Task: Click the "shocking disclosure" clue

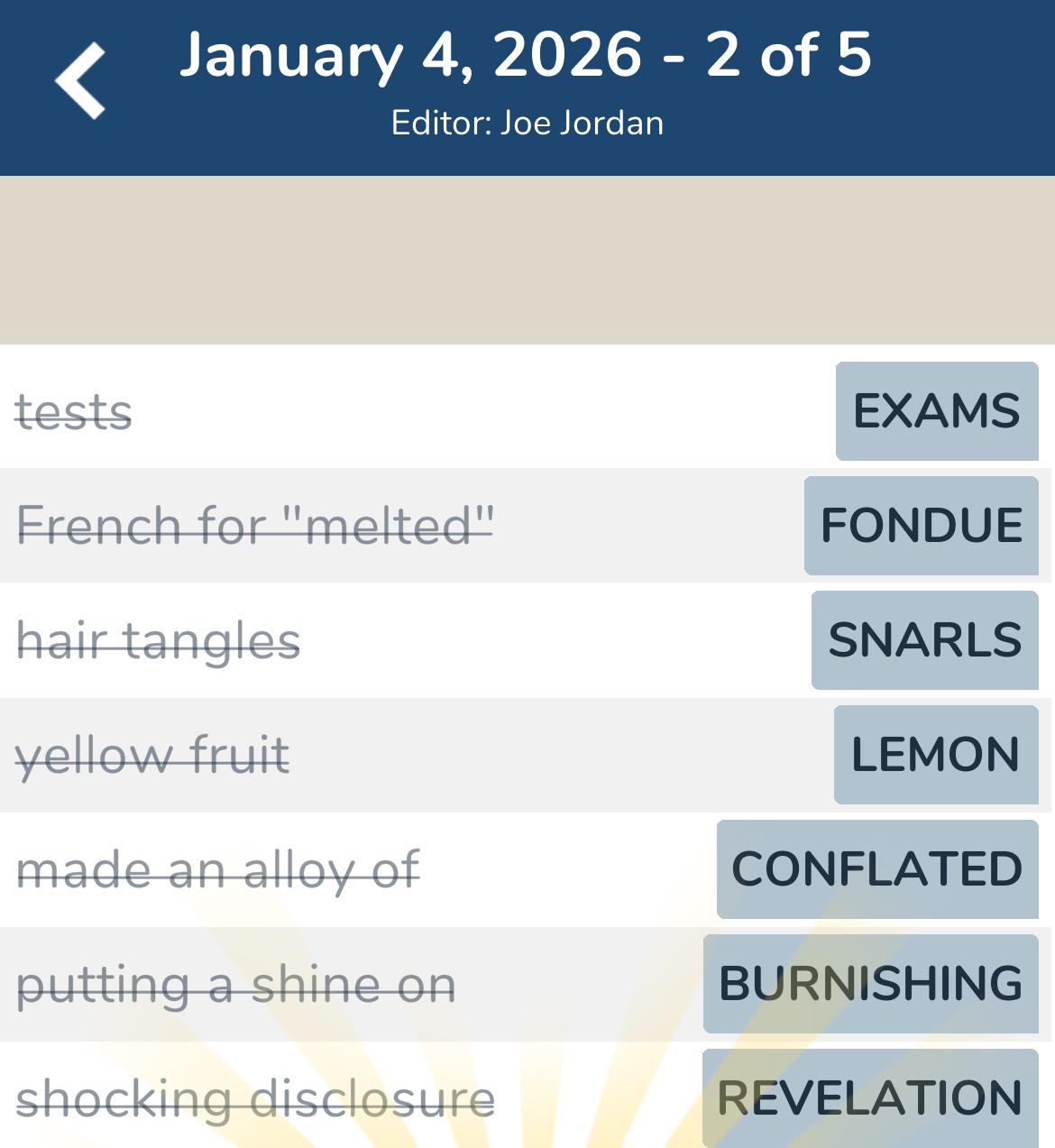Action: pos(255,1097)
